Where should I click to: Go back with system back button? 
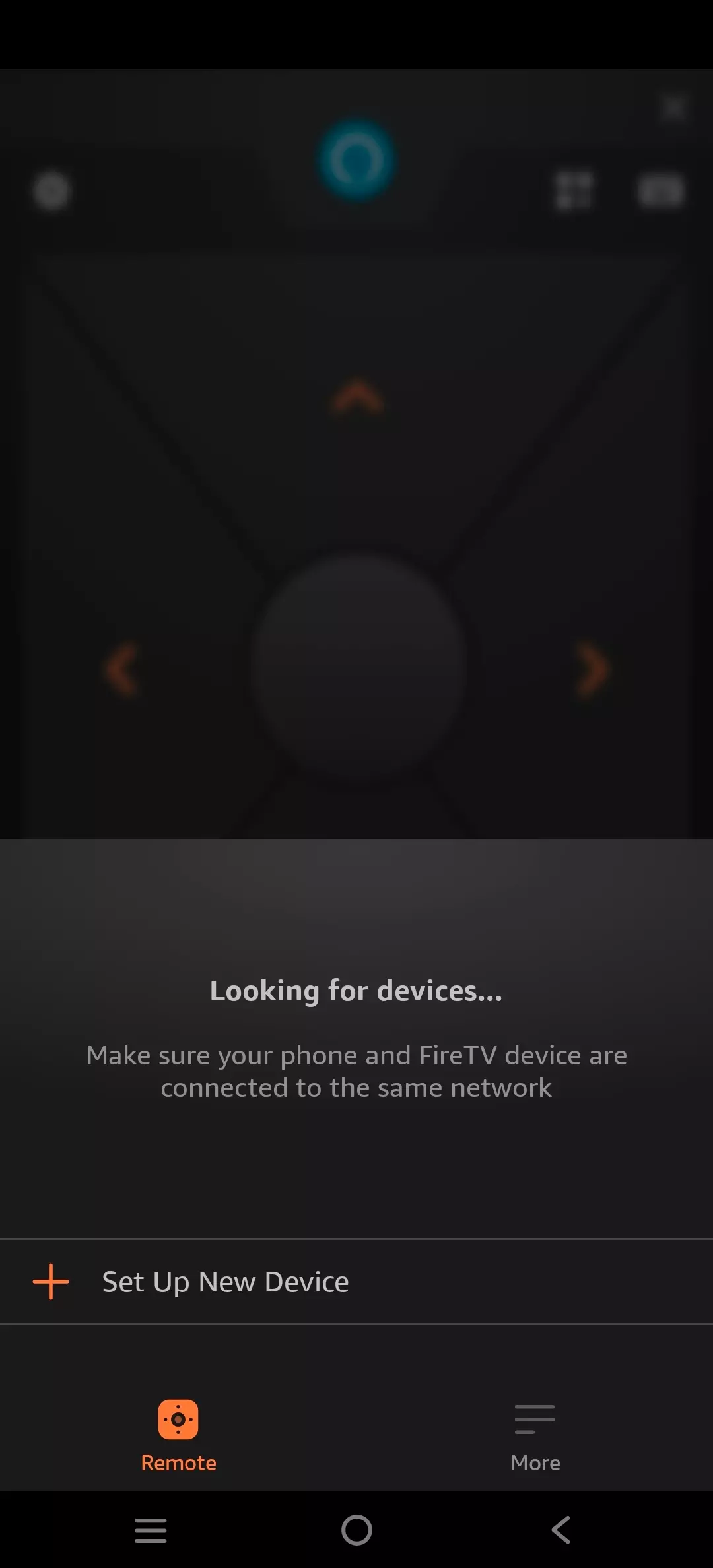click(560, 1530)
